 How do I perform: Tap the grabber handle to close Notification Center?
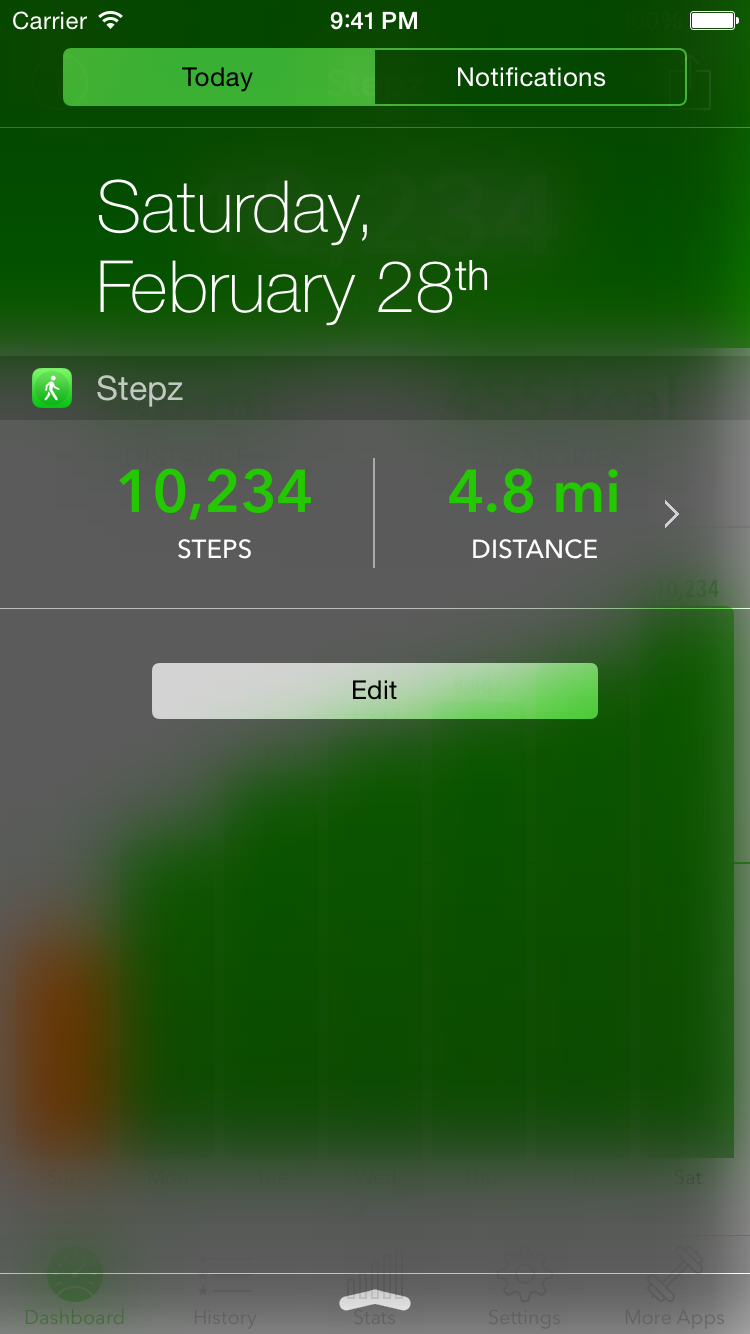(x=375, y=1302)
